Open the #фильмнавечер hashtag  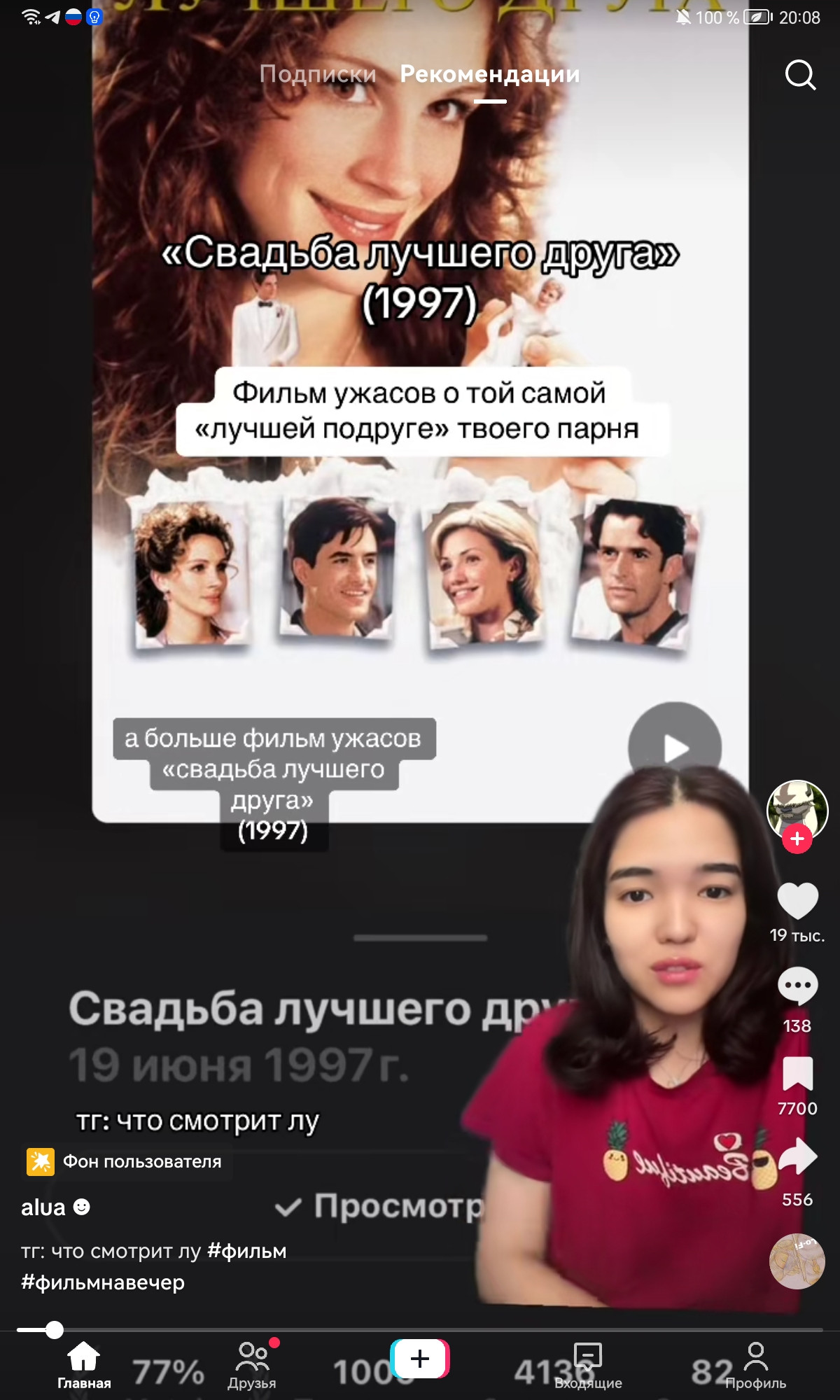click(x=103, y=1282)
